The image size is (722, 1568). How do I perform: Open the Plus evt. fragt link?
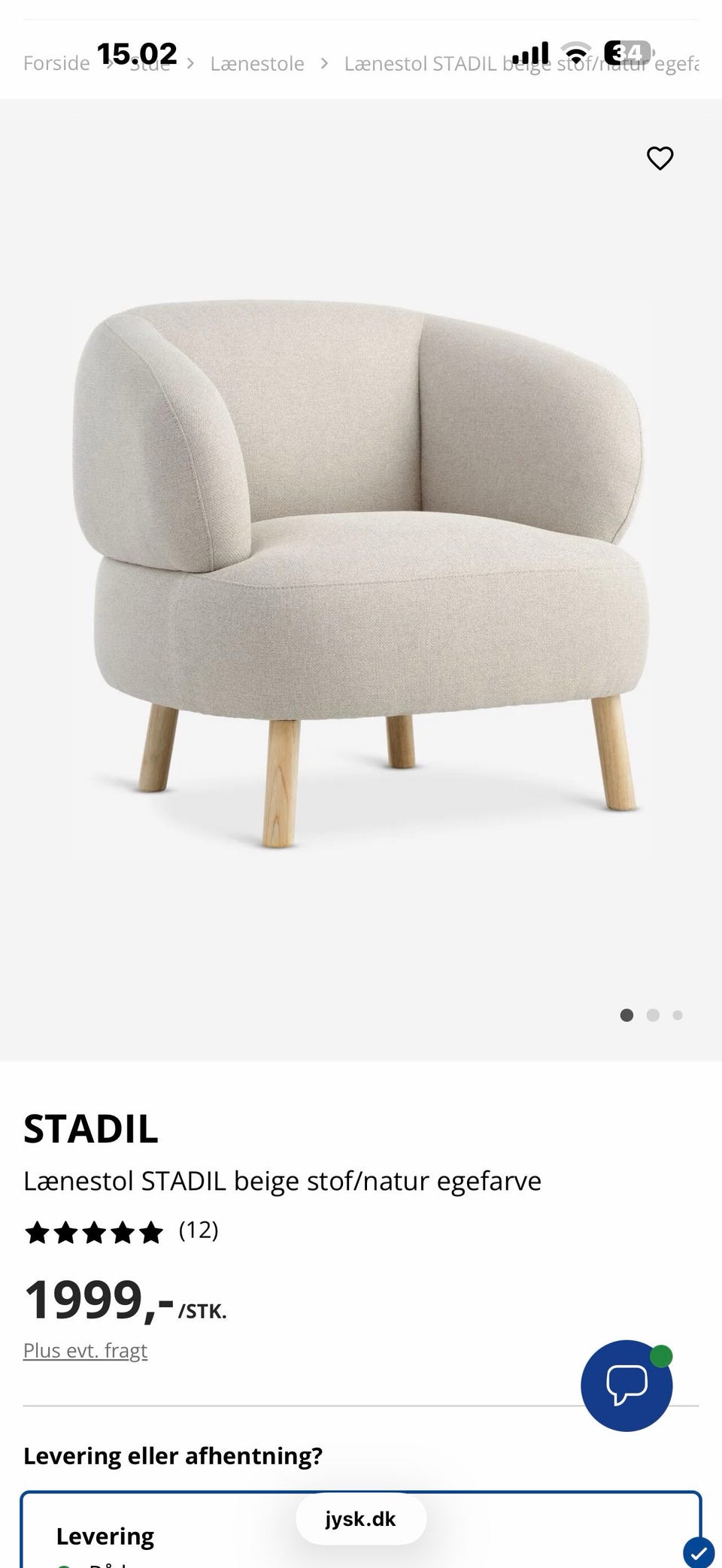point(85,1350)
